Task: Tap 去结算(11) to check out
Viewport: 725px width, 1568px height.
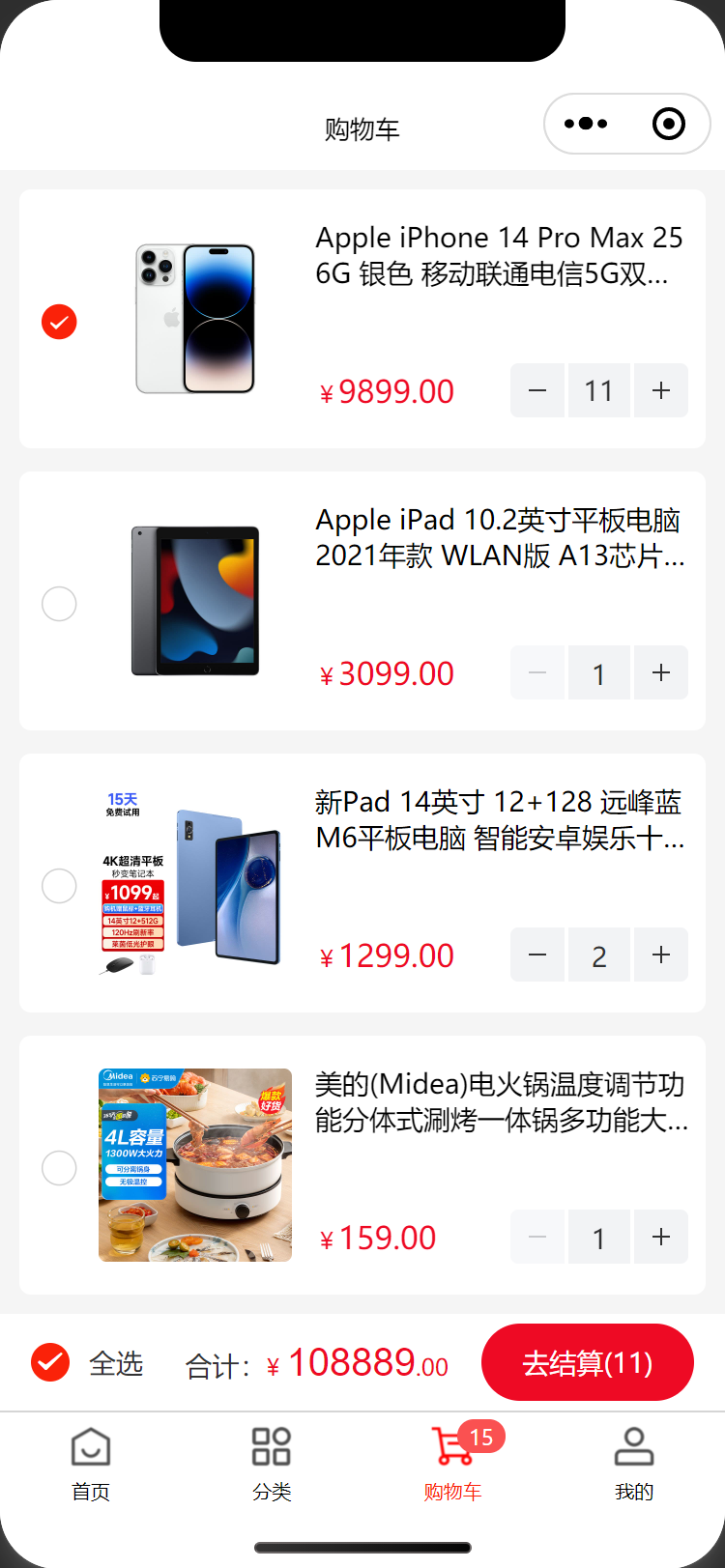Action: pos(588,1362)
